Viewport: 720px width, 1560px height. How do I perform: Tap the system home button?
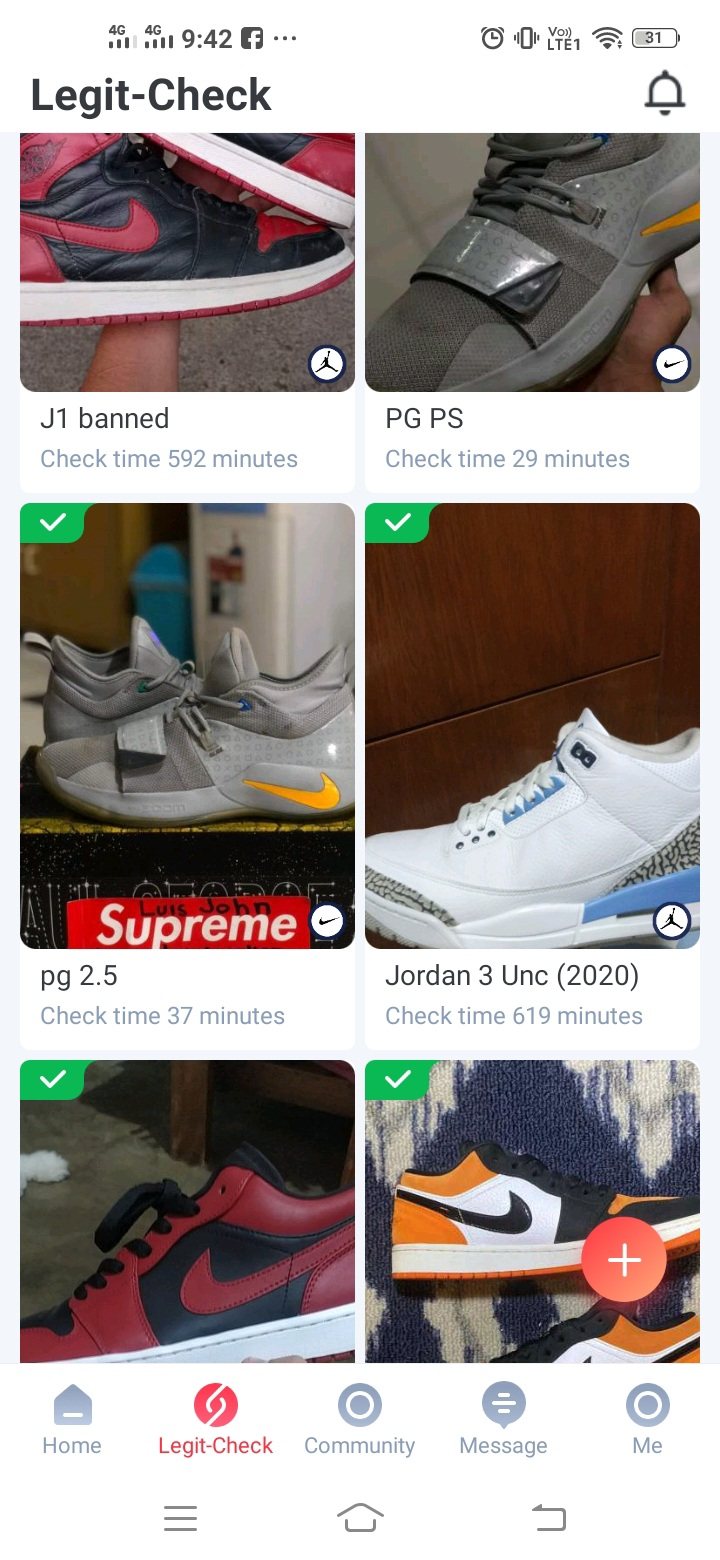pyautogui.click(x=360, y=1519)
